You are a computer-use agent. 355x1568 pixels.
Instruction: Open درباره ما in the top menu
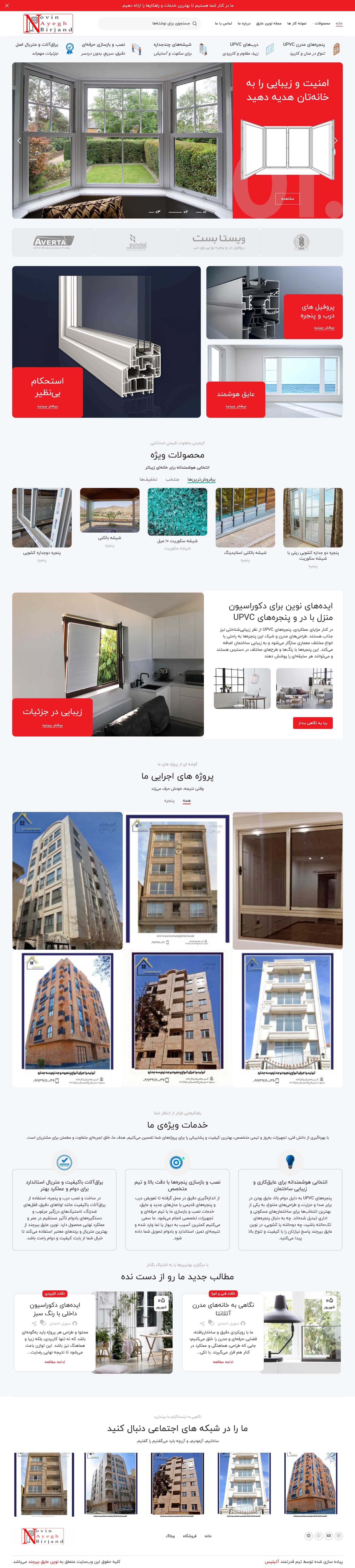[x=244, y=23]
